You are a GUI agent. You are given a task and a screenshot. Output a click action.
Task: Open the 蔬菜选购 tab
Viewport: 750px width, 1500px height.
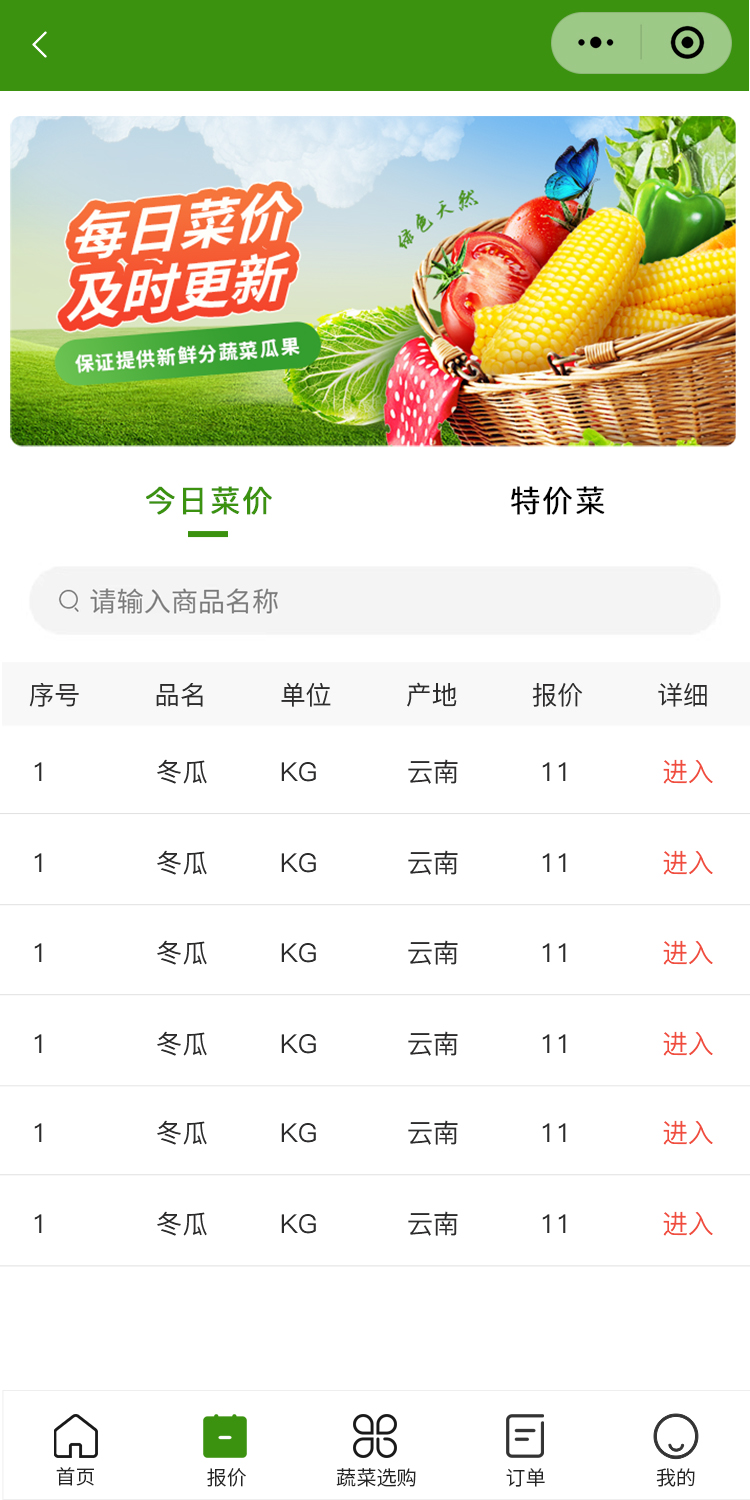[x=375, y=1449]
